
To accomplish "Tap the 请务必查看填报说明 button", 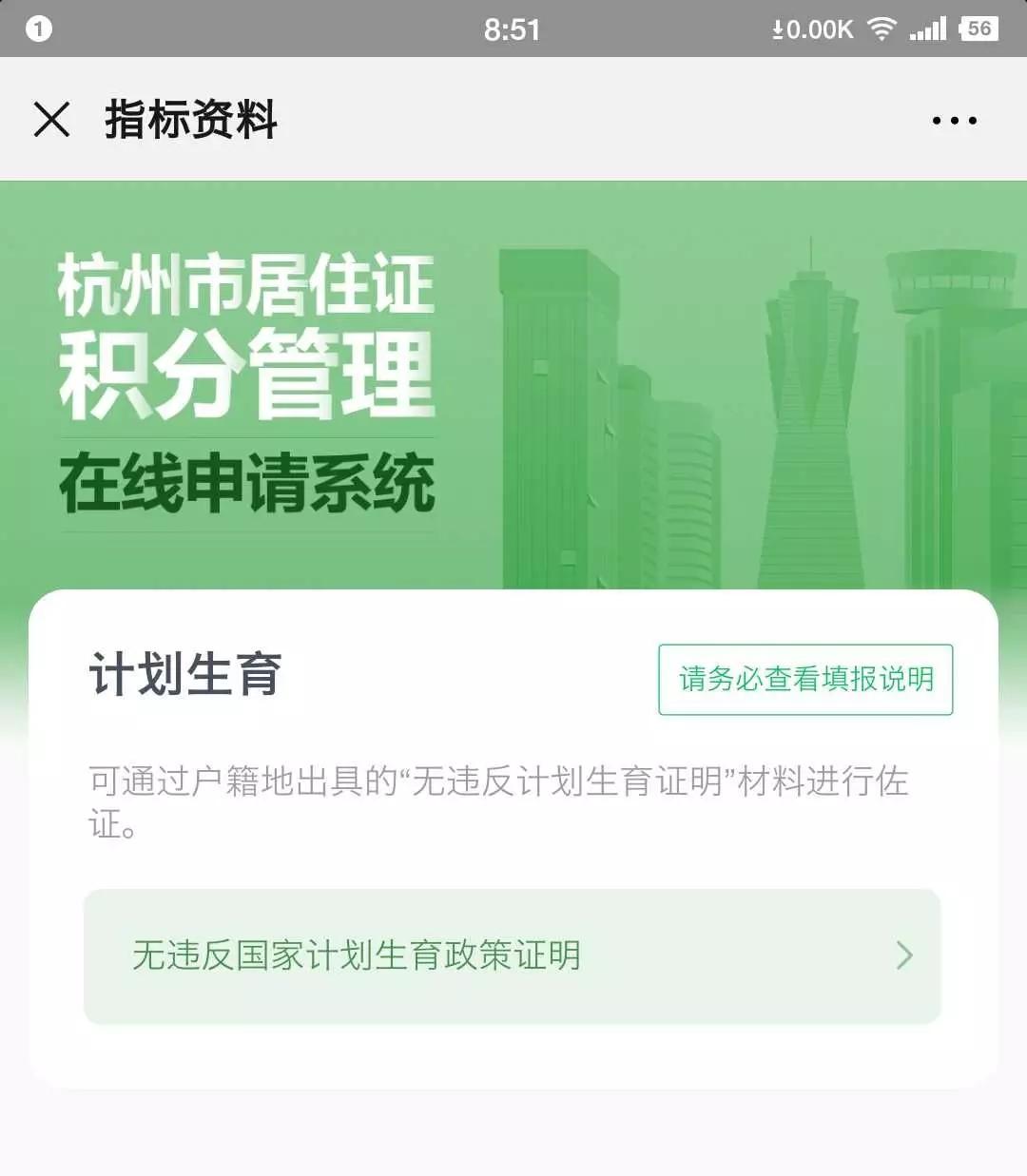I will (x=805, y=680).
